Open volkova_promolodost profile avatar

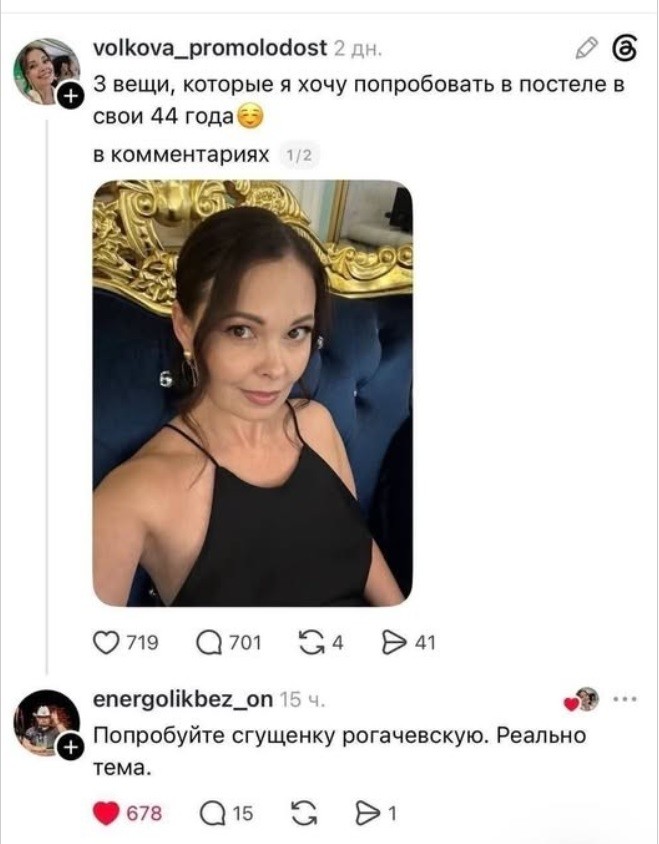pyautogui.click(x=47, y=72)
